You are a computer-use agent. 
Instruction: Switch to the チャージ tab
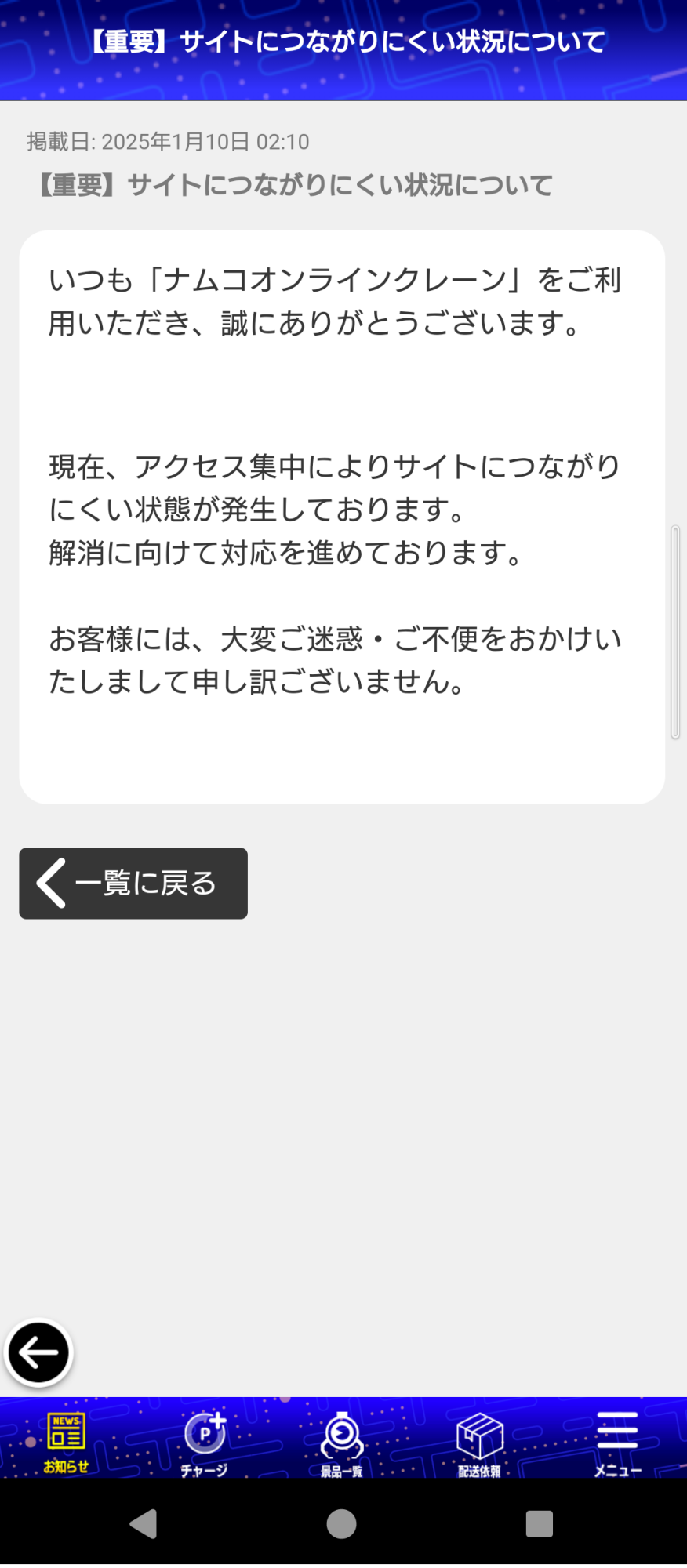tap(205, 1443)
